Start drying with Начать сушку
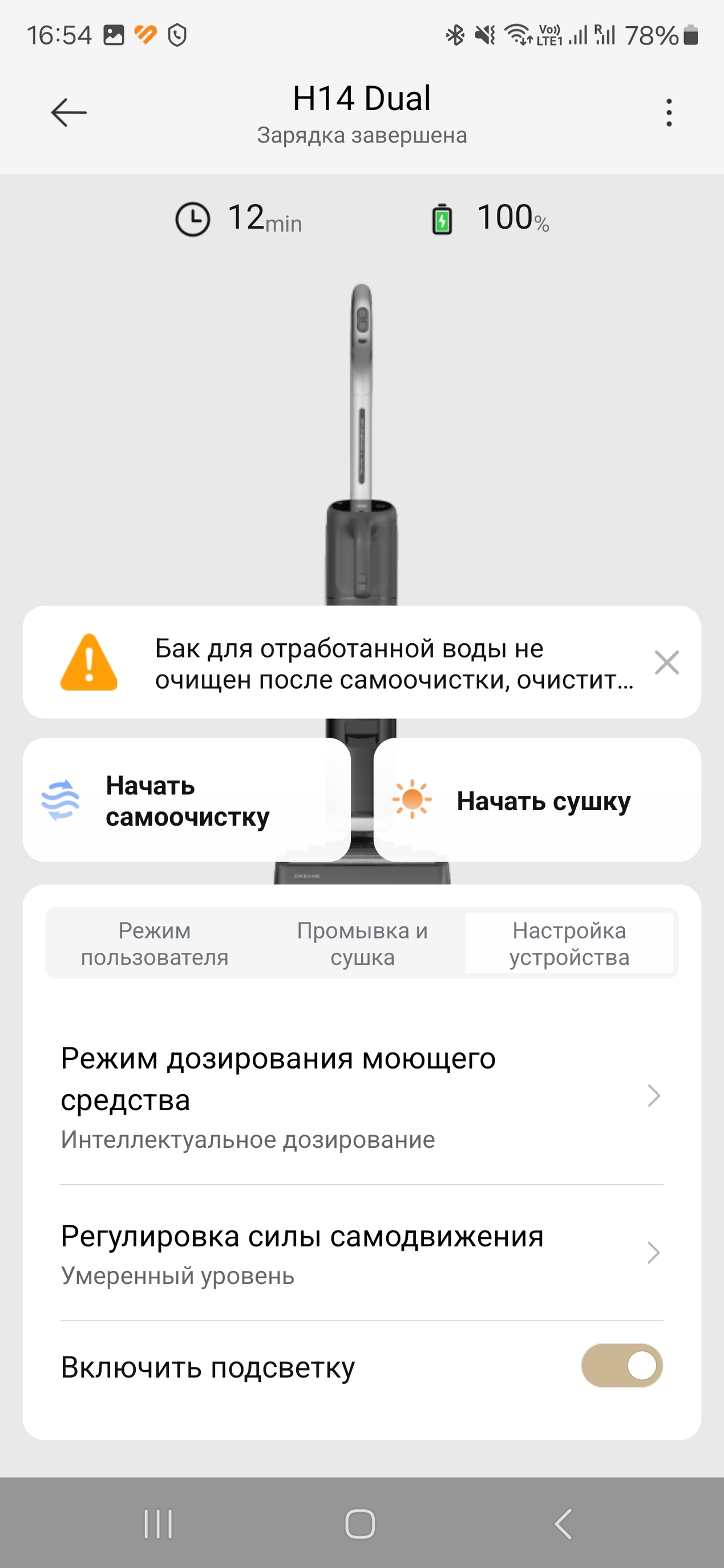This screenshot has width=724, height=1568. tap(537, 801)
